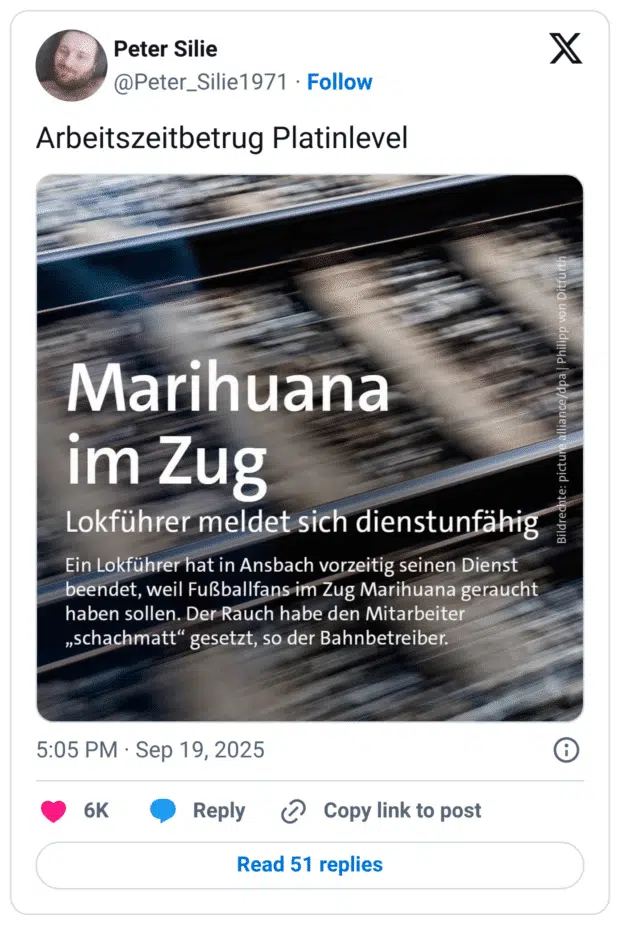Open the @Peter_Silie1971 handle
620x925 pixels.
tap(200, 82)
